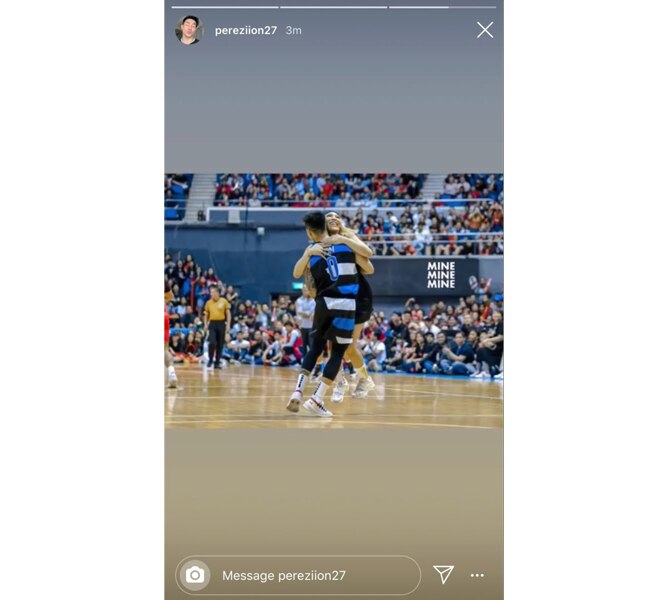This screenshot has height=600, width=660.
Task: Open the three-dot more options menu
Action: tap(477, 575)
